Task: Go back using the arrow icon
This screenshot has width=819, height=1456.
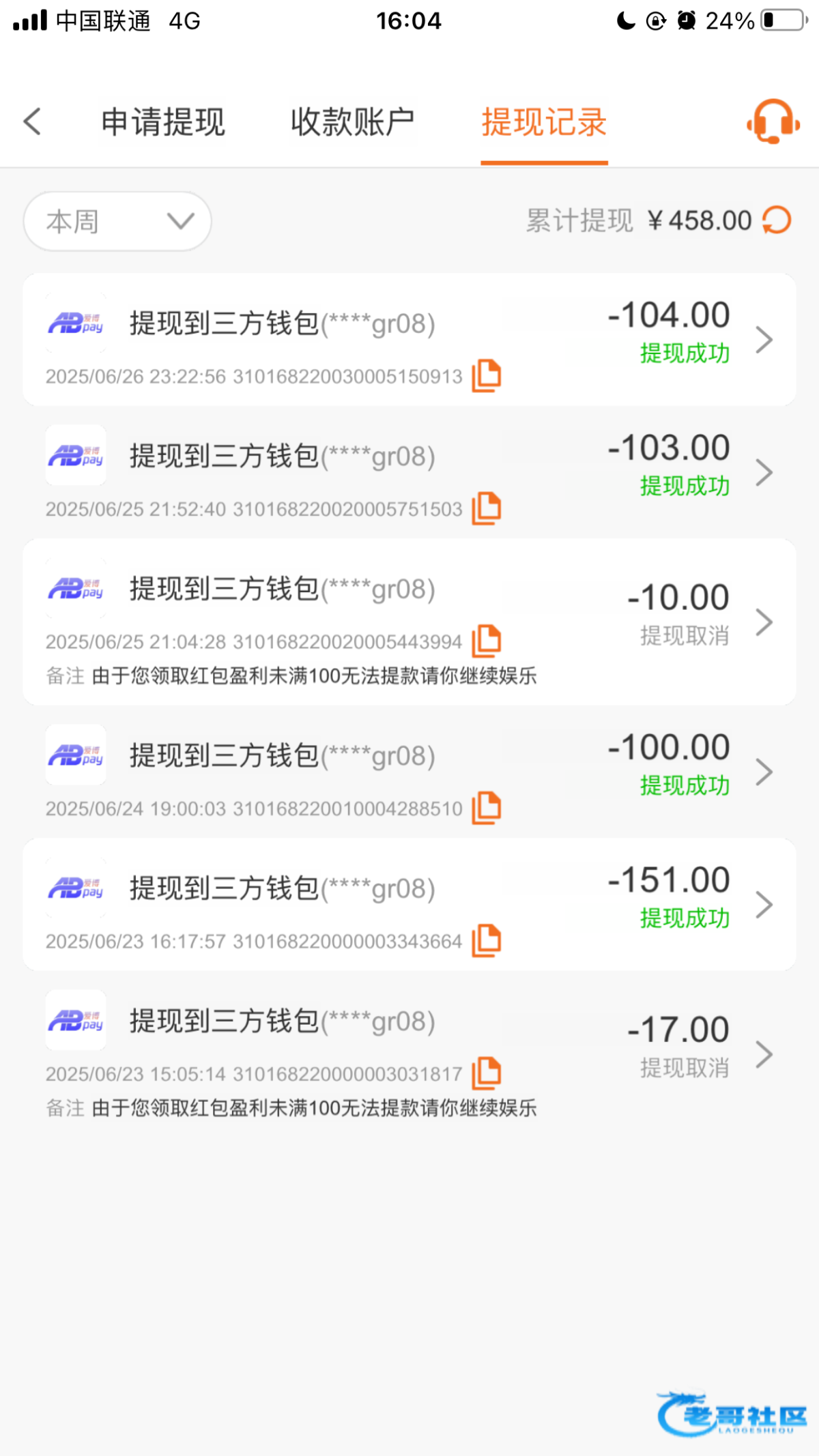Action: [33, 122]
